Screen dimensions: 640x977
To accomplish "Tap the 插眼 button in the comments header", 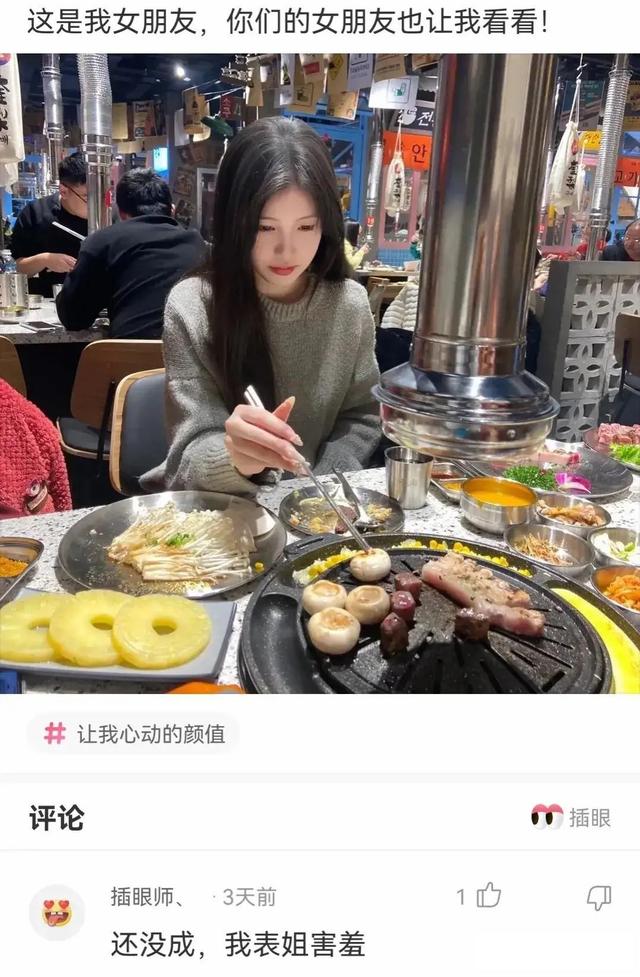I will click(x=571, y=817).
